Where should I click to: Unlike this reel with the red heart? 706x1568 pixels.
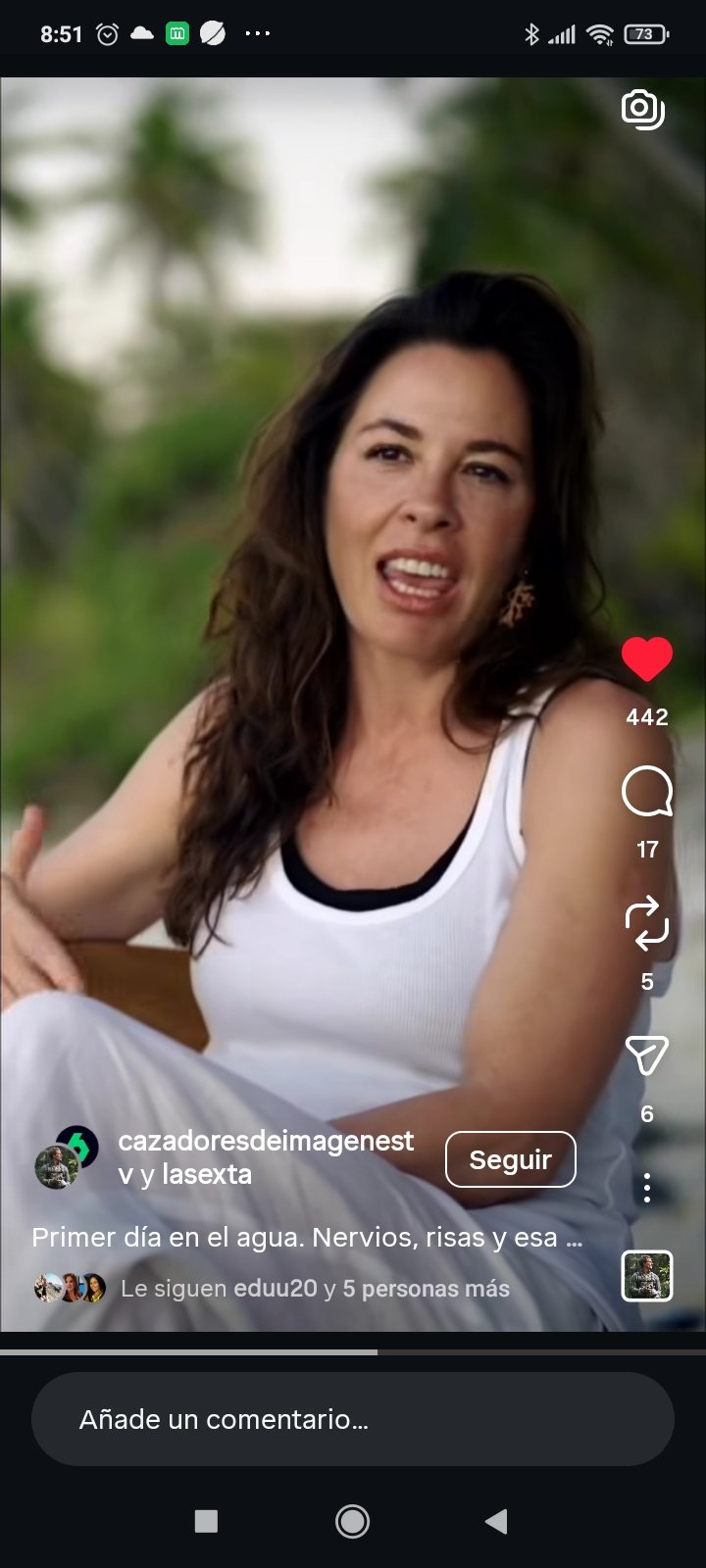tap(647, 659)
